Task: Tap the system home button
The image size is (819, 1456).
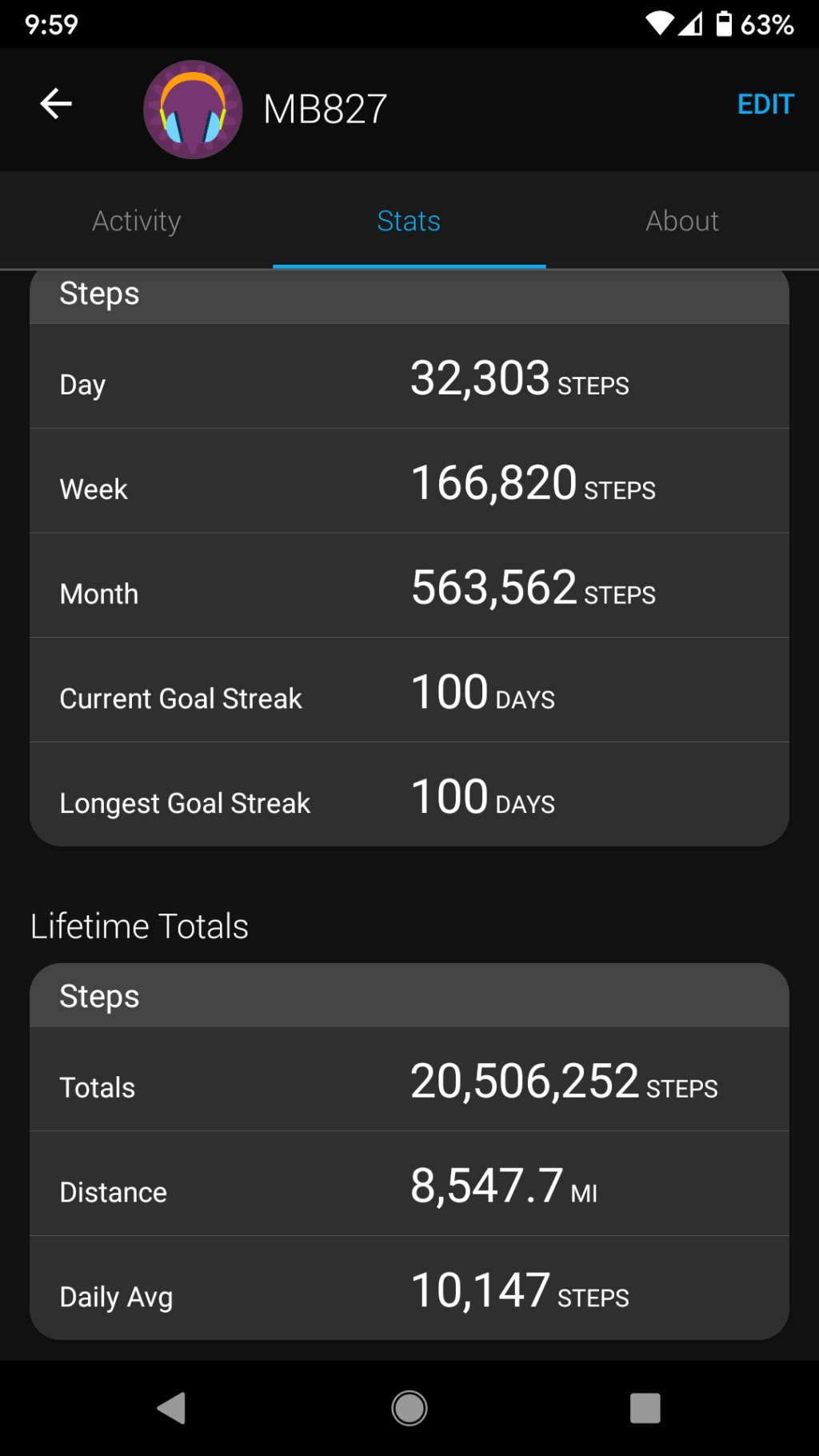Action: coord(409,1407)
